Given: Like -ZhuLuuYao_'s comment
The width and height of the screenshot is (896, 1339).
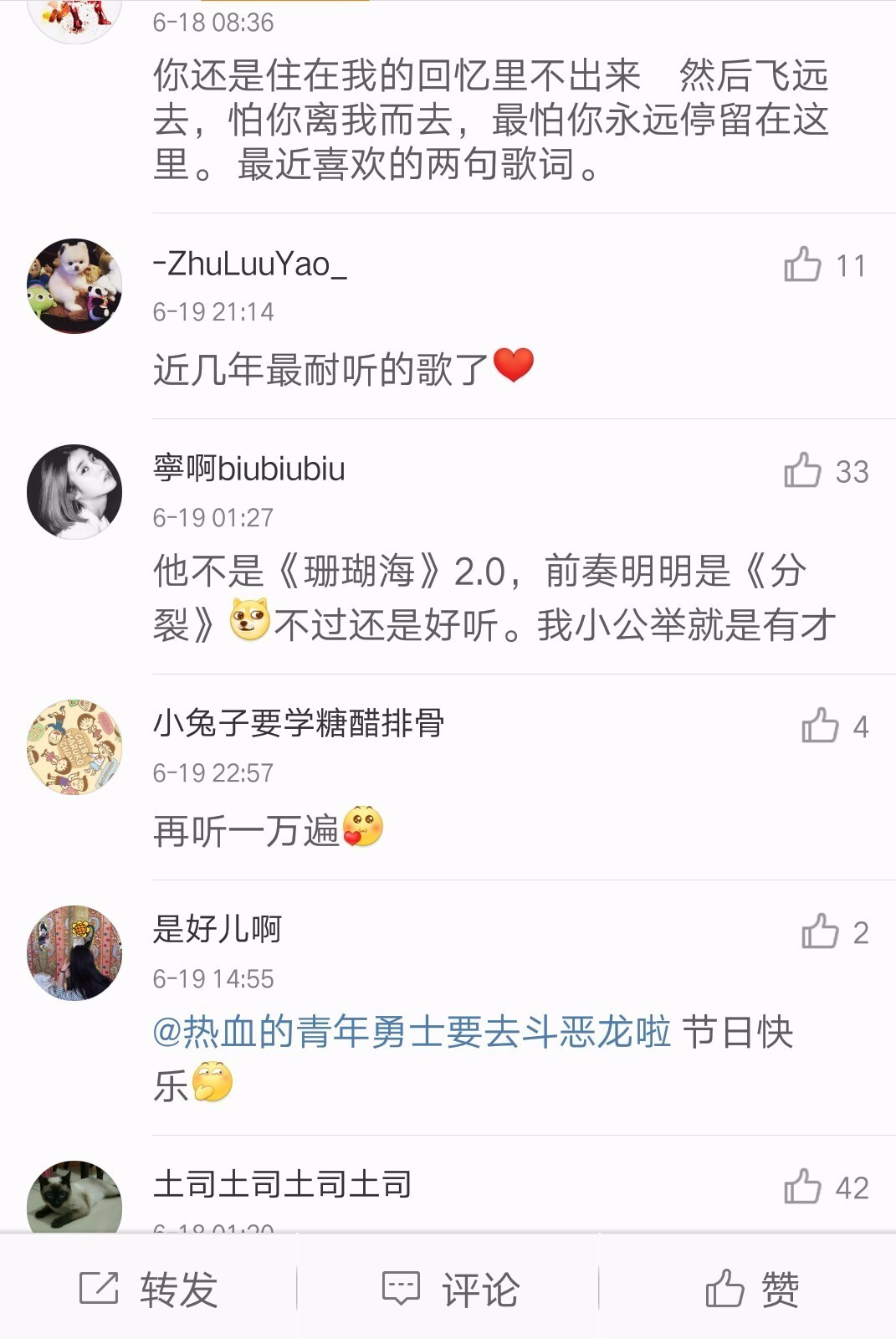Looking at the screenshot, I should pos(802,265).
